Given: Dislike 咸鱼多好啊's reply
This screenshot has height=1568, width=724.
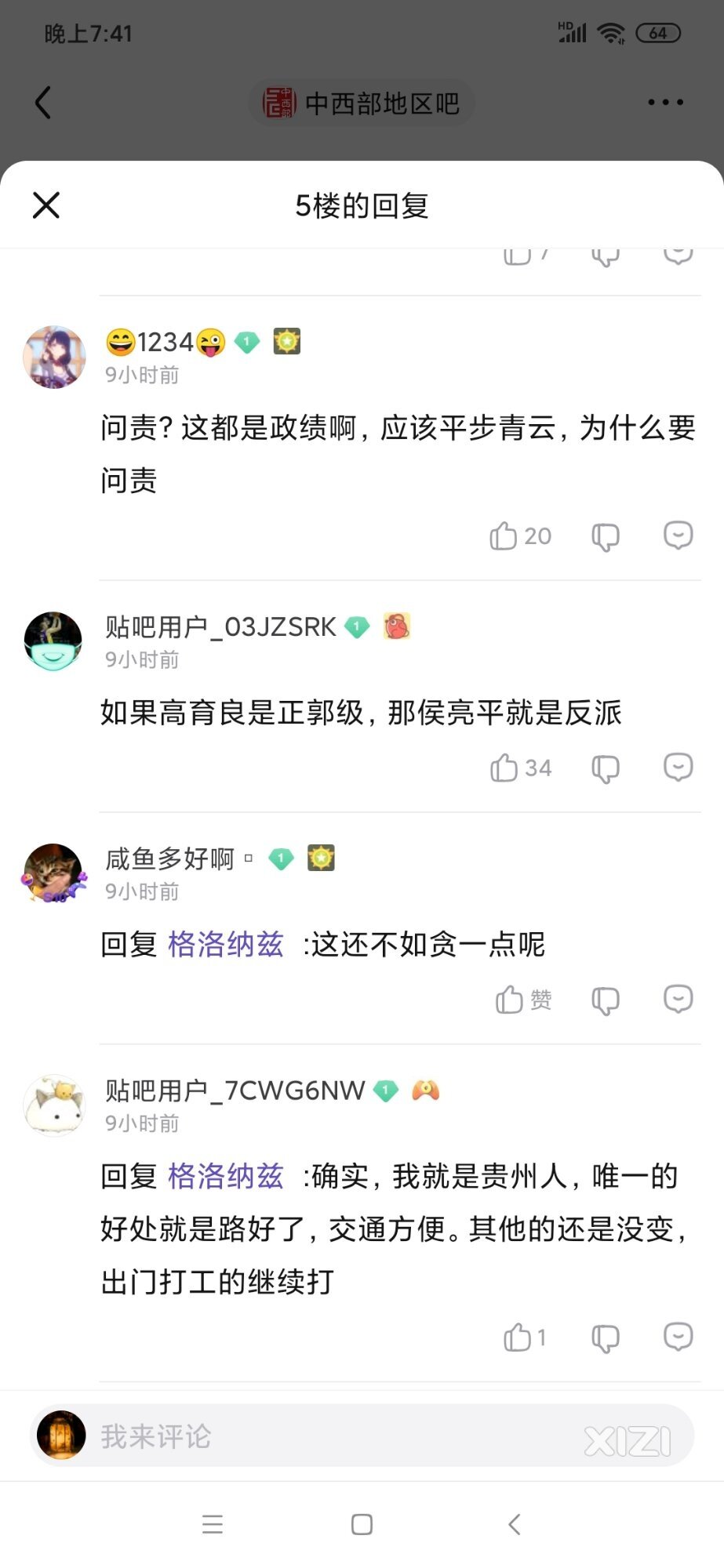Looking at the screenshot, I should tap(605, 1000).
